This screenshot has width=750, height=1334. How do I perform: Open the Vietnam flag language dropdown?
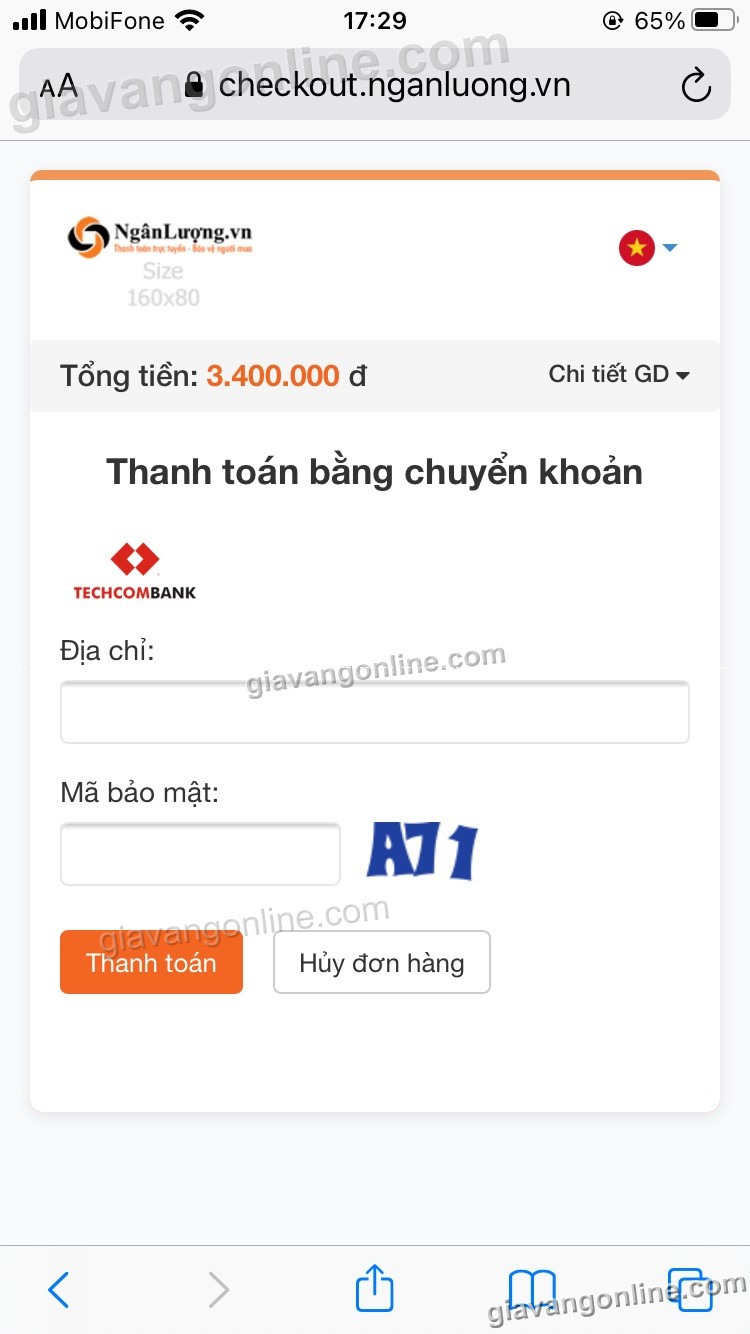tap(648, 247)
